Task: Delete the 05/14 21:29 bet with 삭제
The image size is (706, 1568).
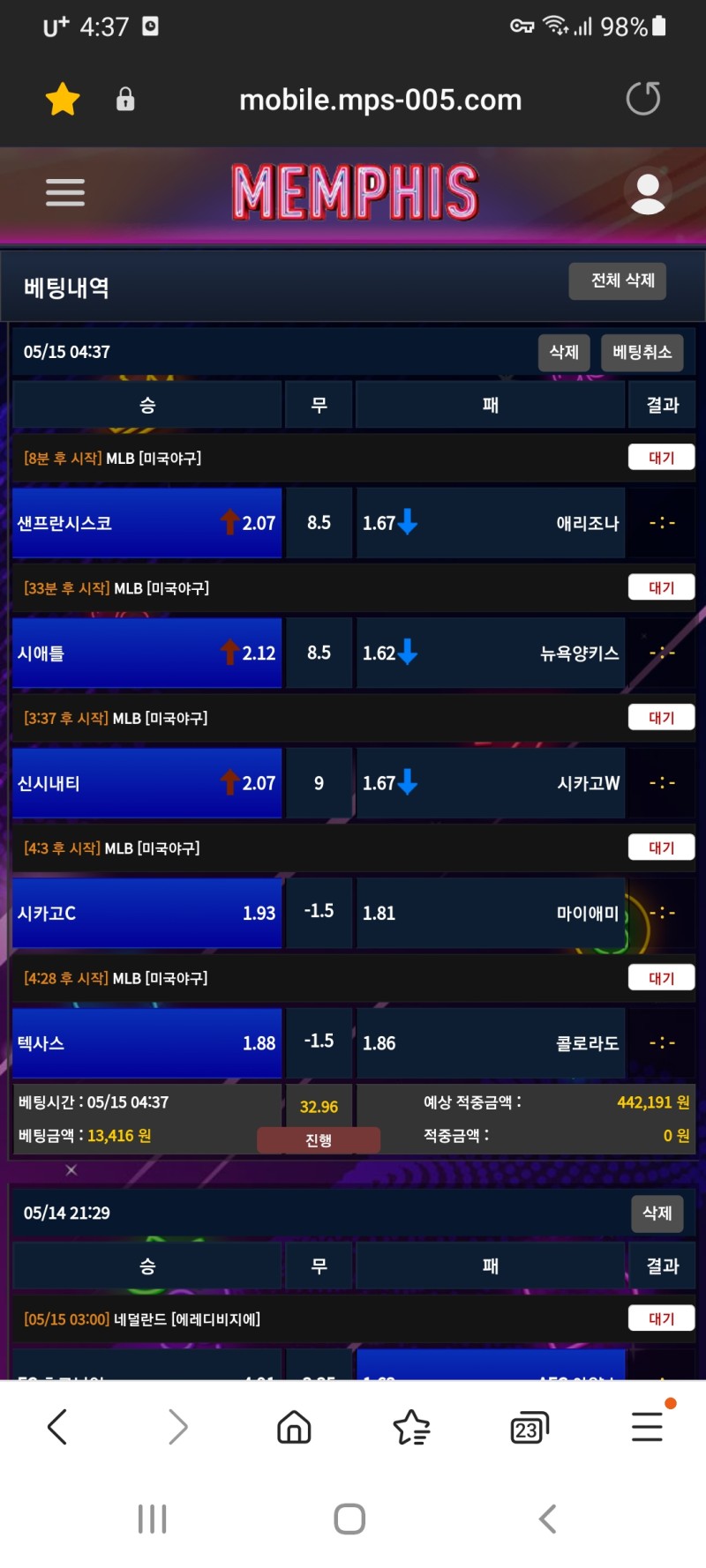Action: 657,1213
